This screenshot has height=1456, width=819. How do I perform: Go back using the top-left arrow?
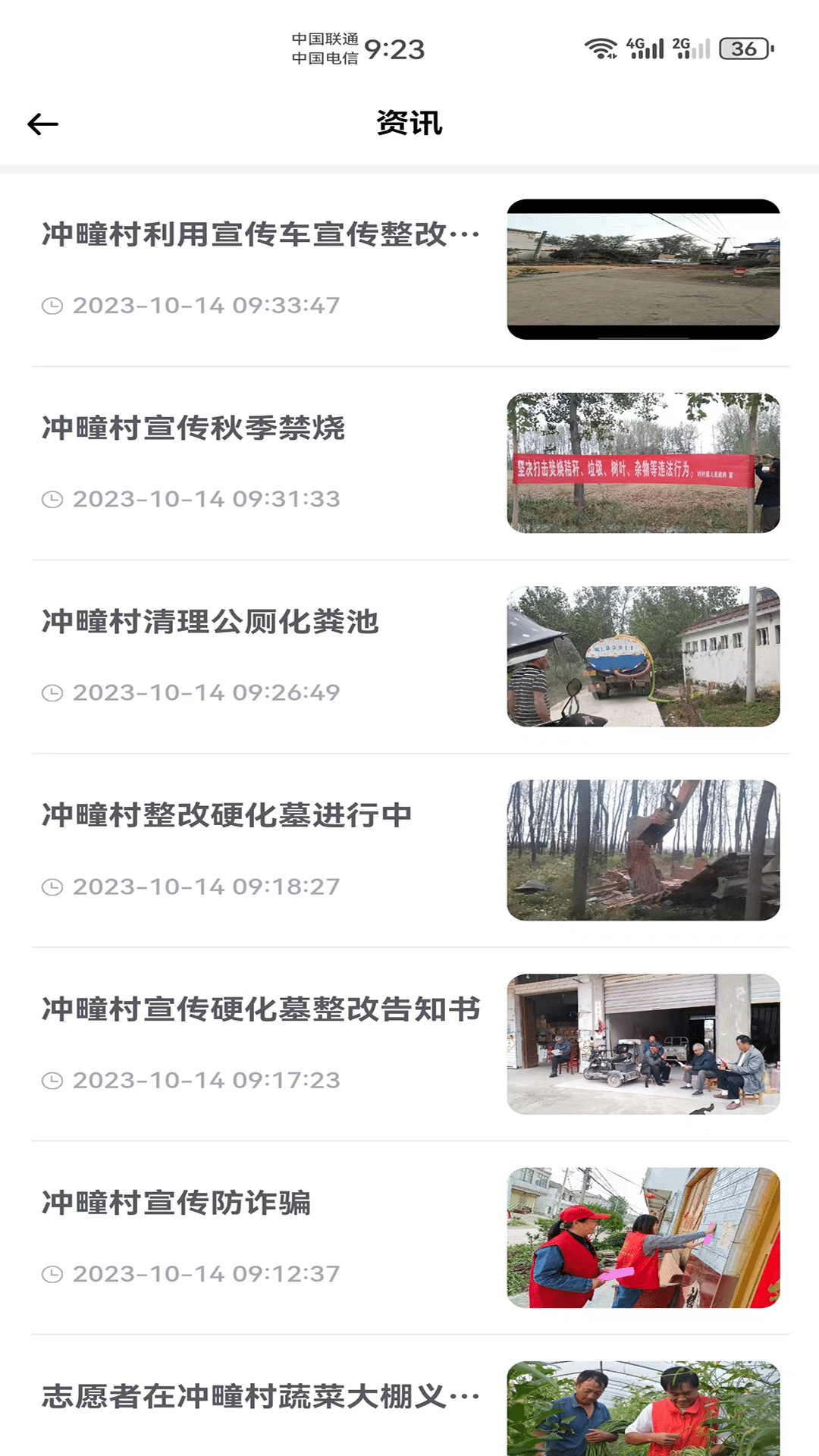point(43,124)
